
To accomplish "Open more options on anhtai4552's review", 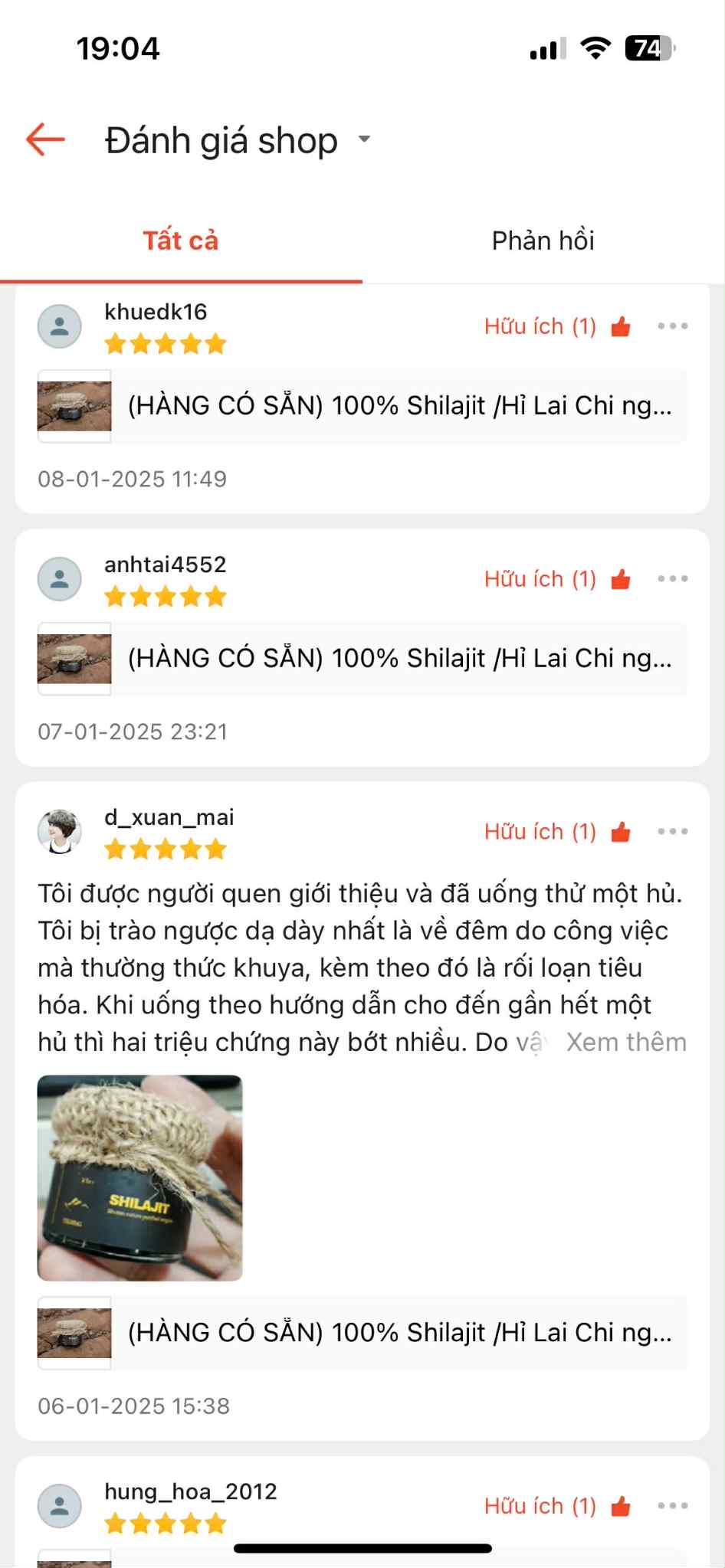I will click(x=672, y=579).
